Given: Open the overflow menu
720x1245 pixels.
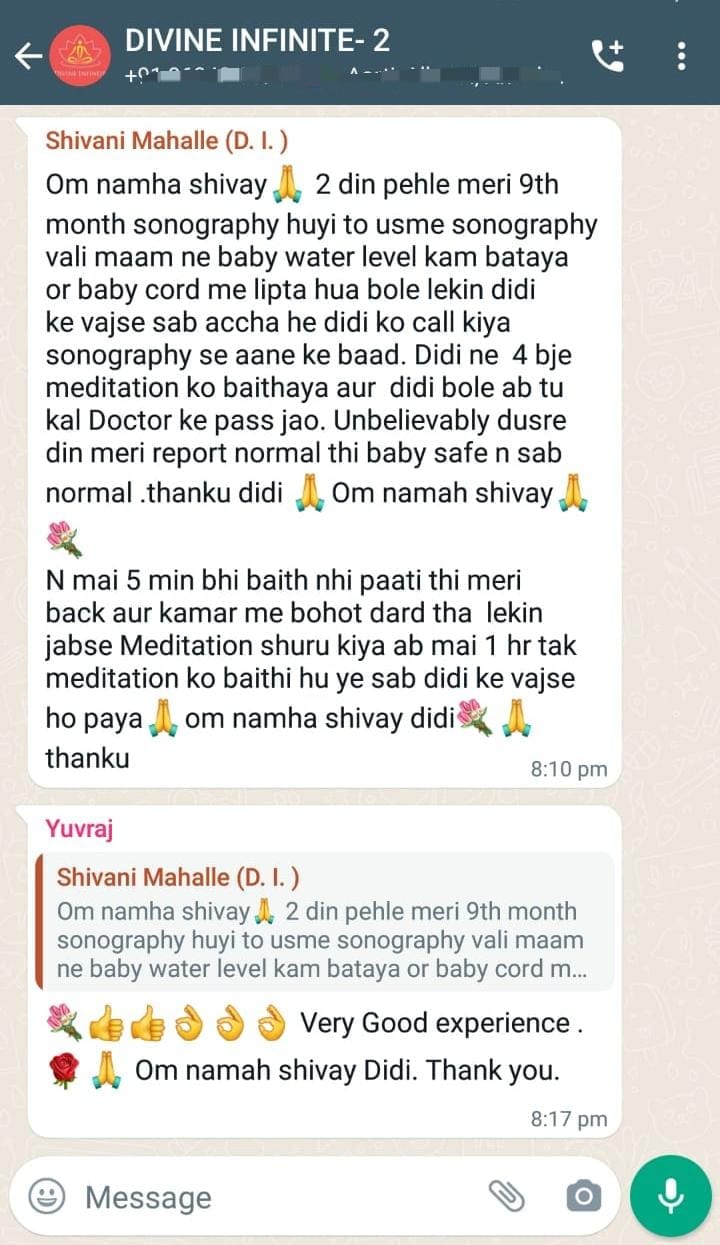Looking at the screenshot, I should (x=682, y=55).
